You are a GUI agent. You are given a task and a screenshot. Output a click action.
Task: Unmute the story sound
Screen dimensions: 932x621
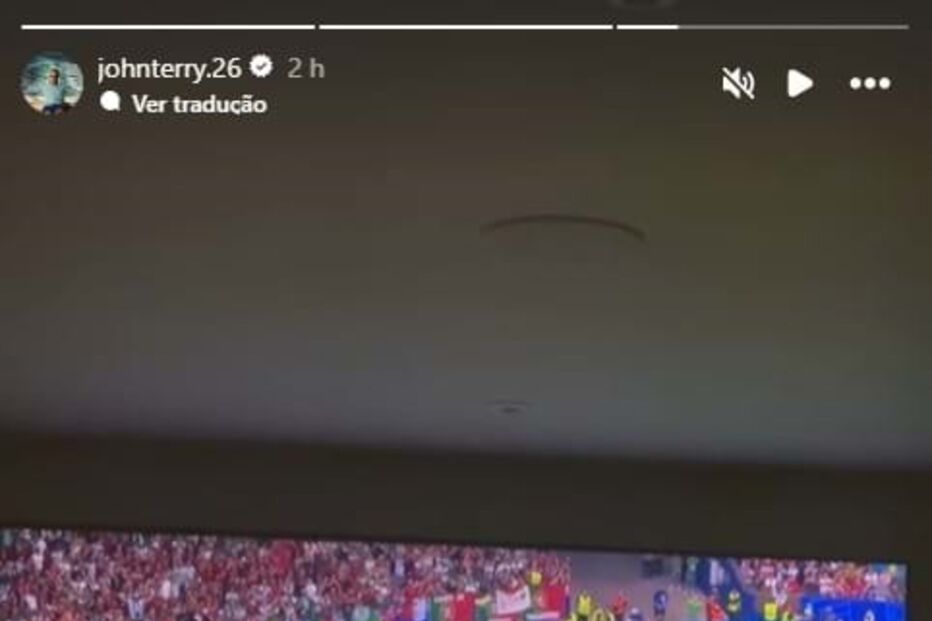tap(738, 83)
